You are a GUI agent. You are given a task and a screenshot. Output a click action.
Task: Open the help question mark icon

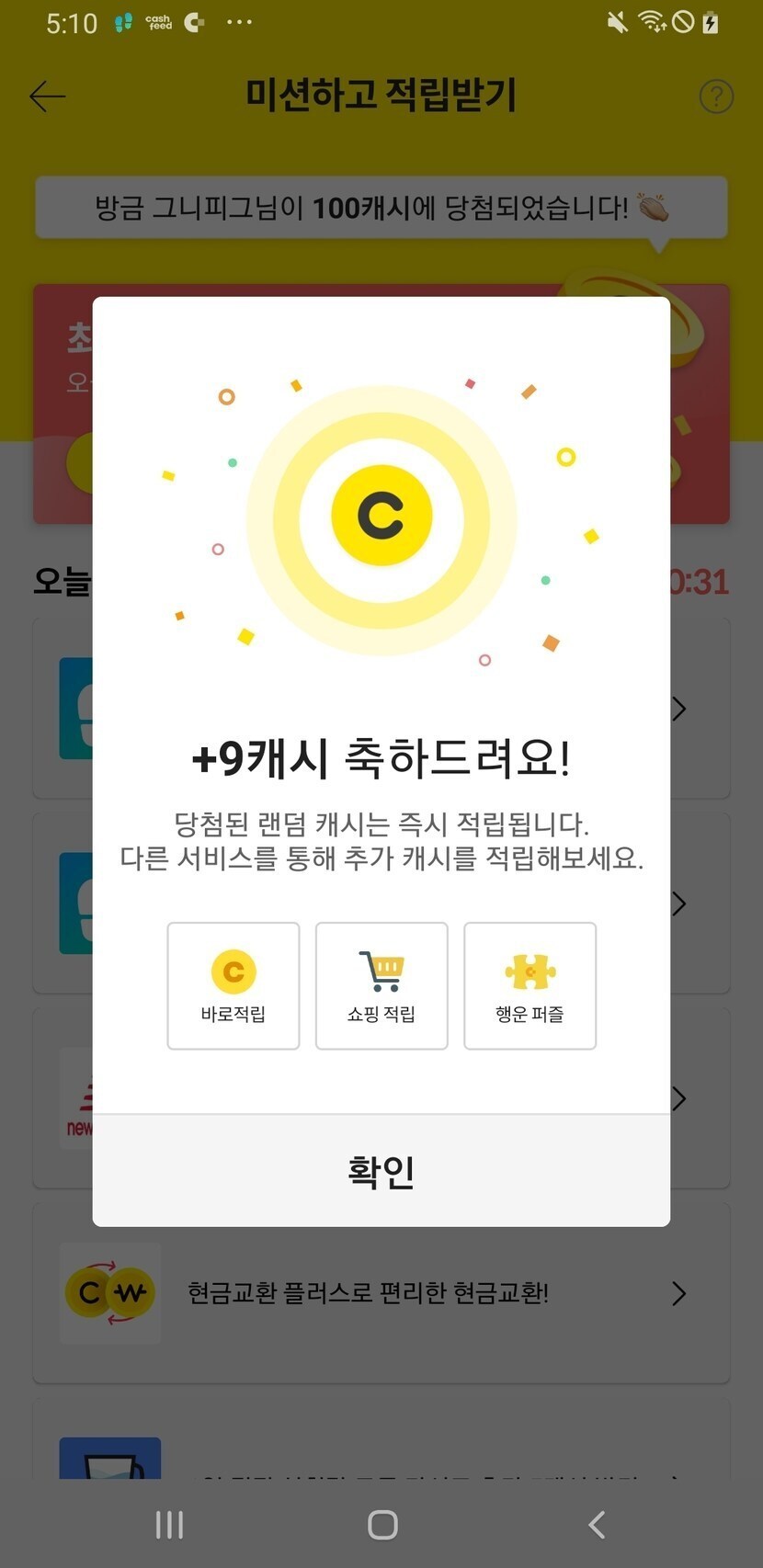pyautogui.click(x=716, y=96)
